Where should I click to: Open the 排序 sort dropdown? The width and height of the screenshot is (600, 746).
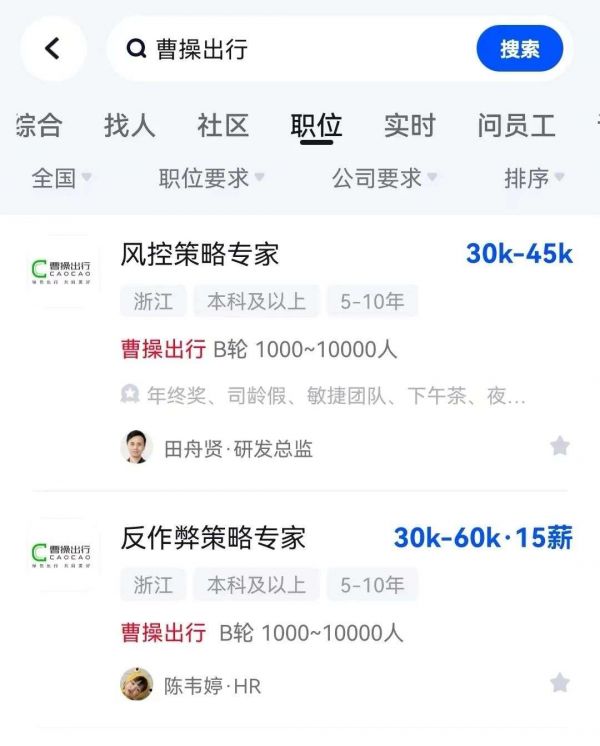pos(534,179)
